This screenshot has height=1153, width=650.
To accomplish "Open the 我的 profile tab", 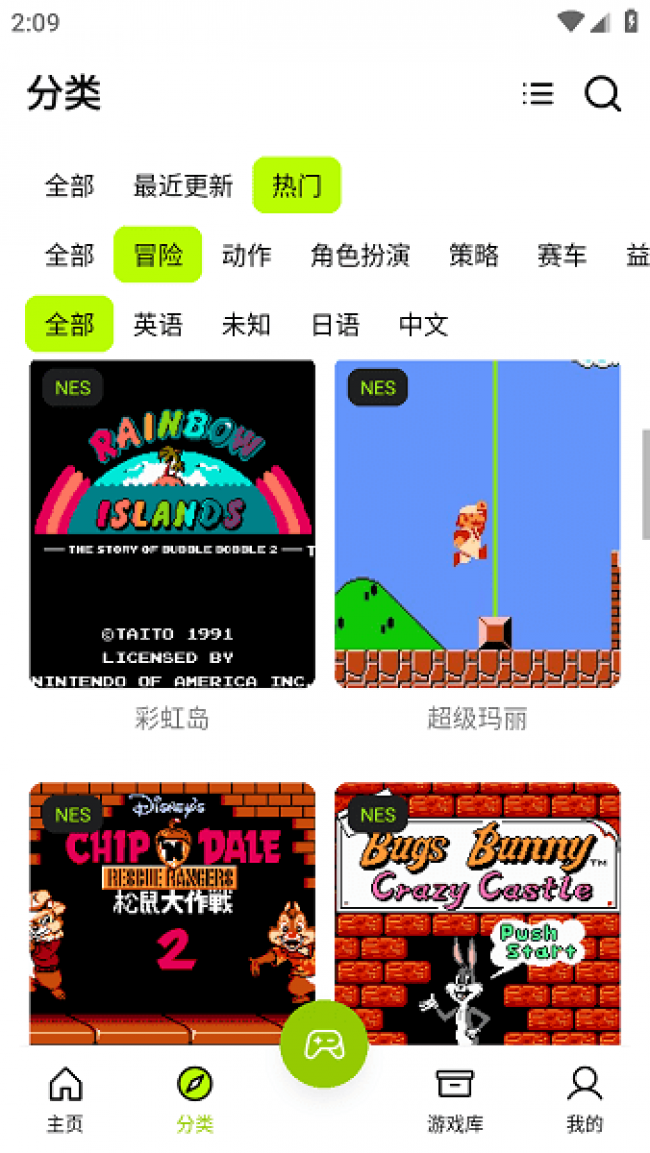I will tap(585, 1098).
